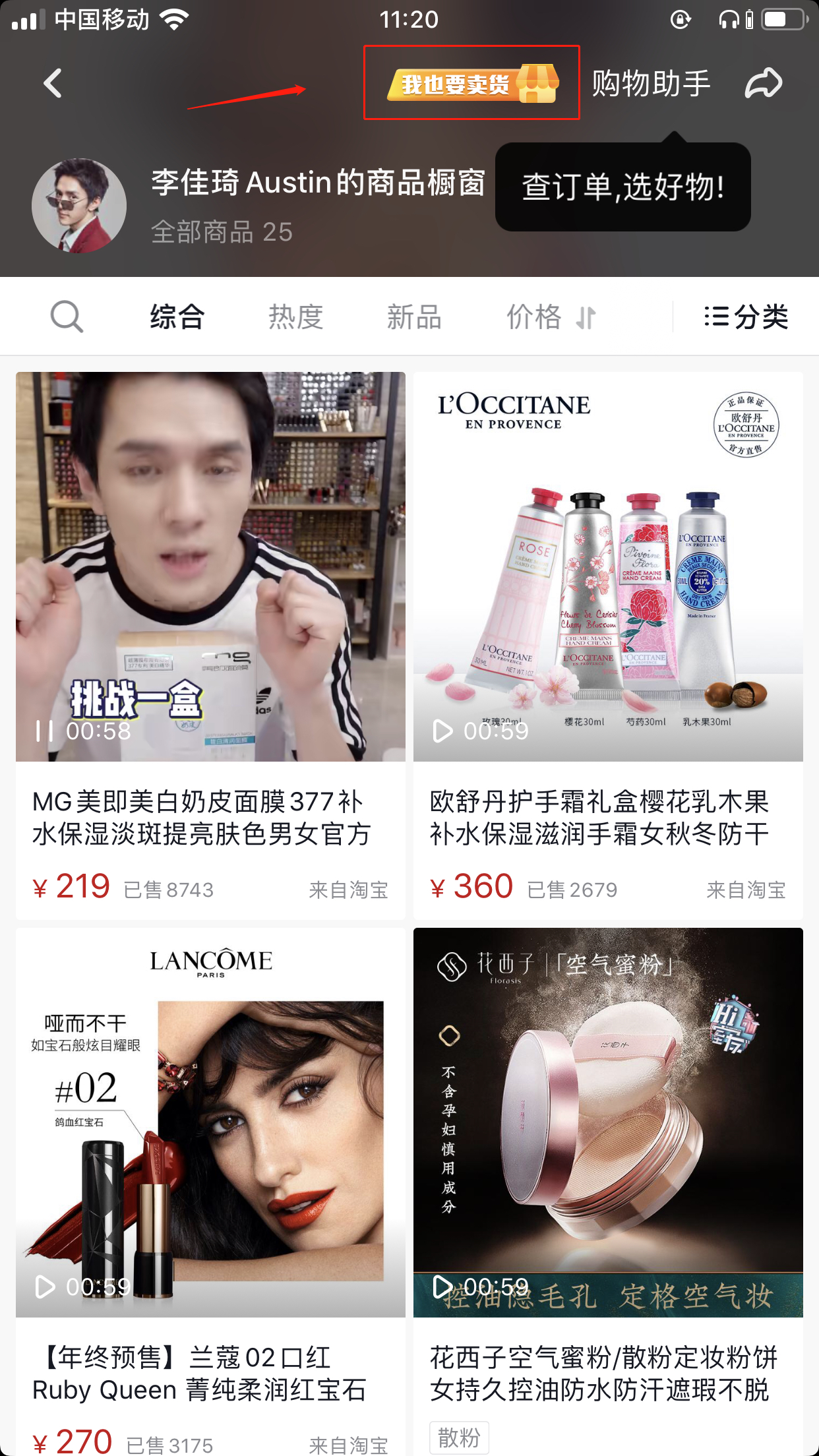Tap the 散粉 tag chip
The height and width of the screenshot is (1456, 819).
click(459, 1438)
